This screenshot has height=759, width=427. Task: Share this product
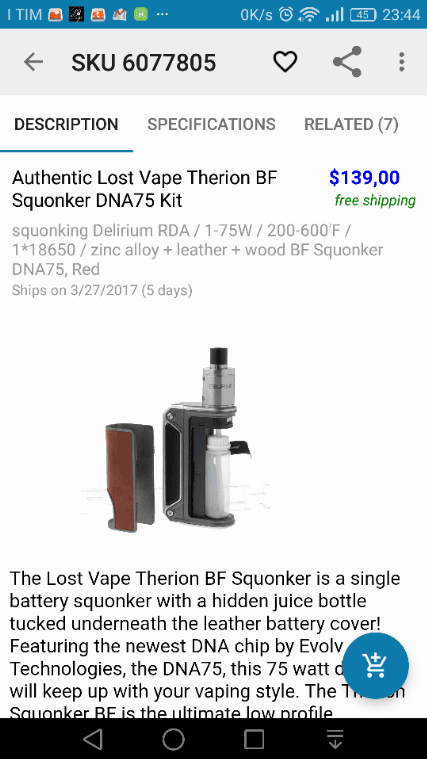pos(348,62)
